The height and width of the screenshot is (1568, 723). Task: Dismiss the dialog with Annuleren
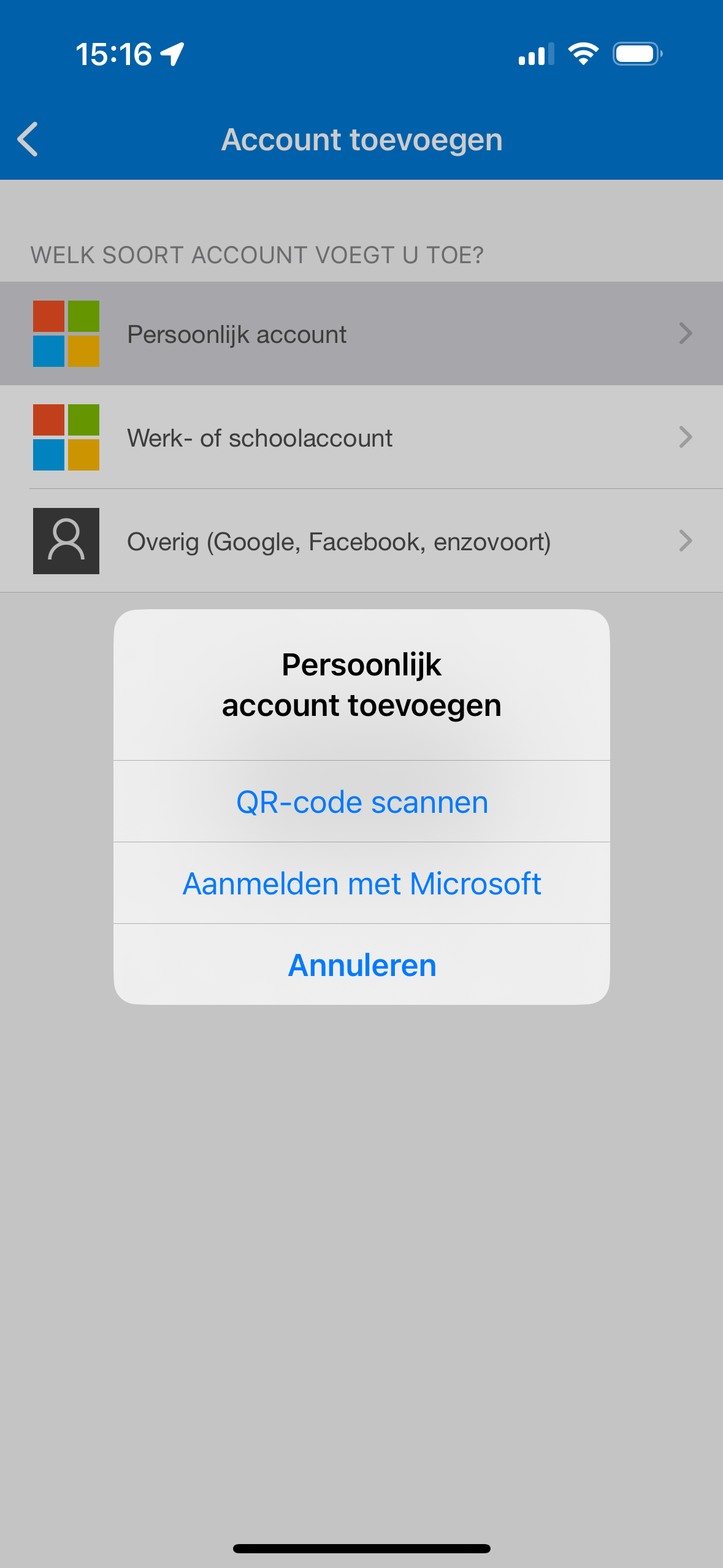(x=362, y=965)
